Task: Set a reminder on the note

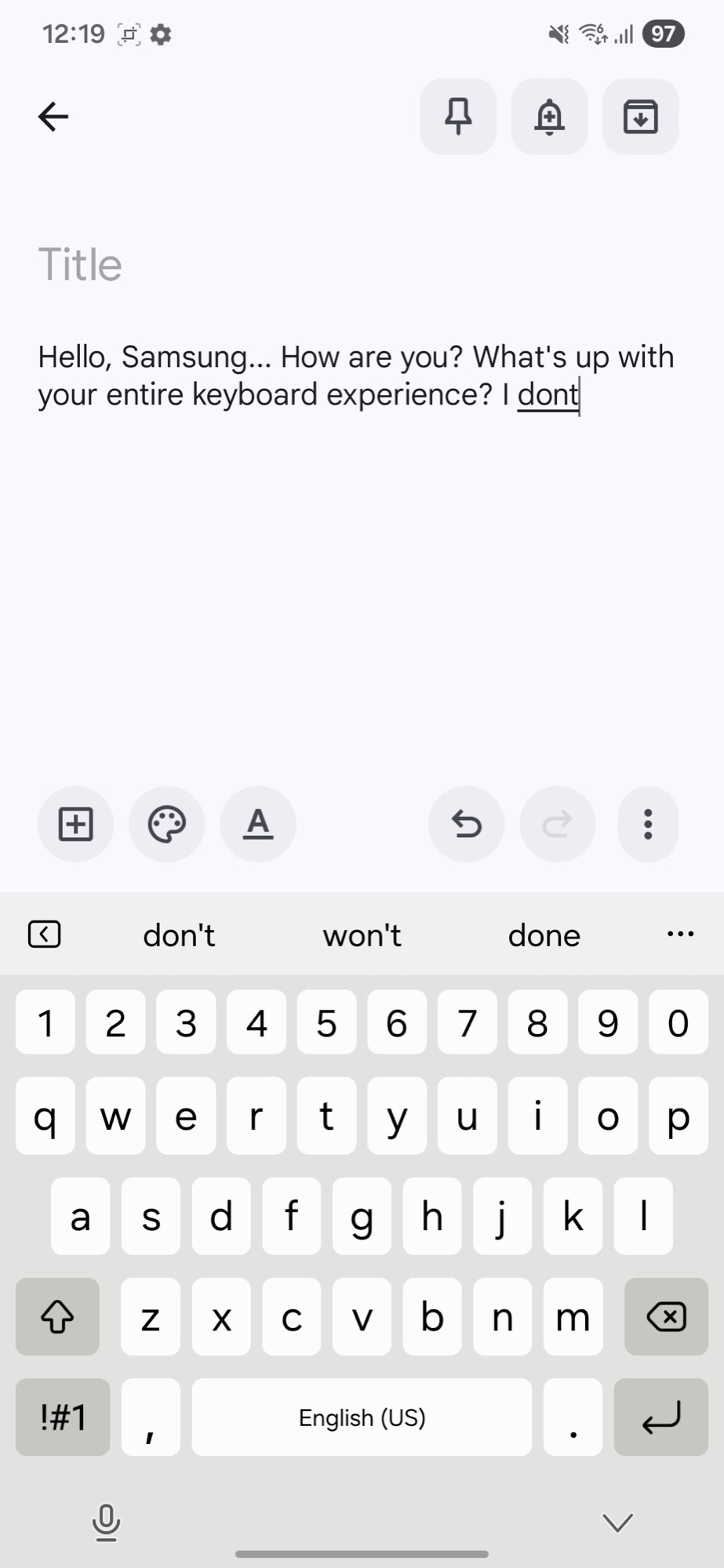Action: tap(548, 116)
